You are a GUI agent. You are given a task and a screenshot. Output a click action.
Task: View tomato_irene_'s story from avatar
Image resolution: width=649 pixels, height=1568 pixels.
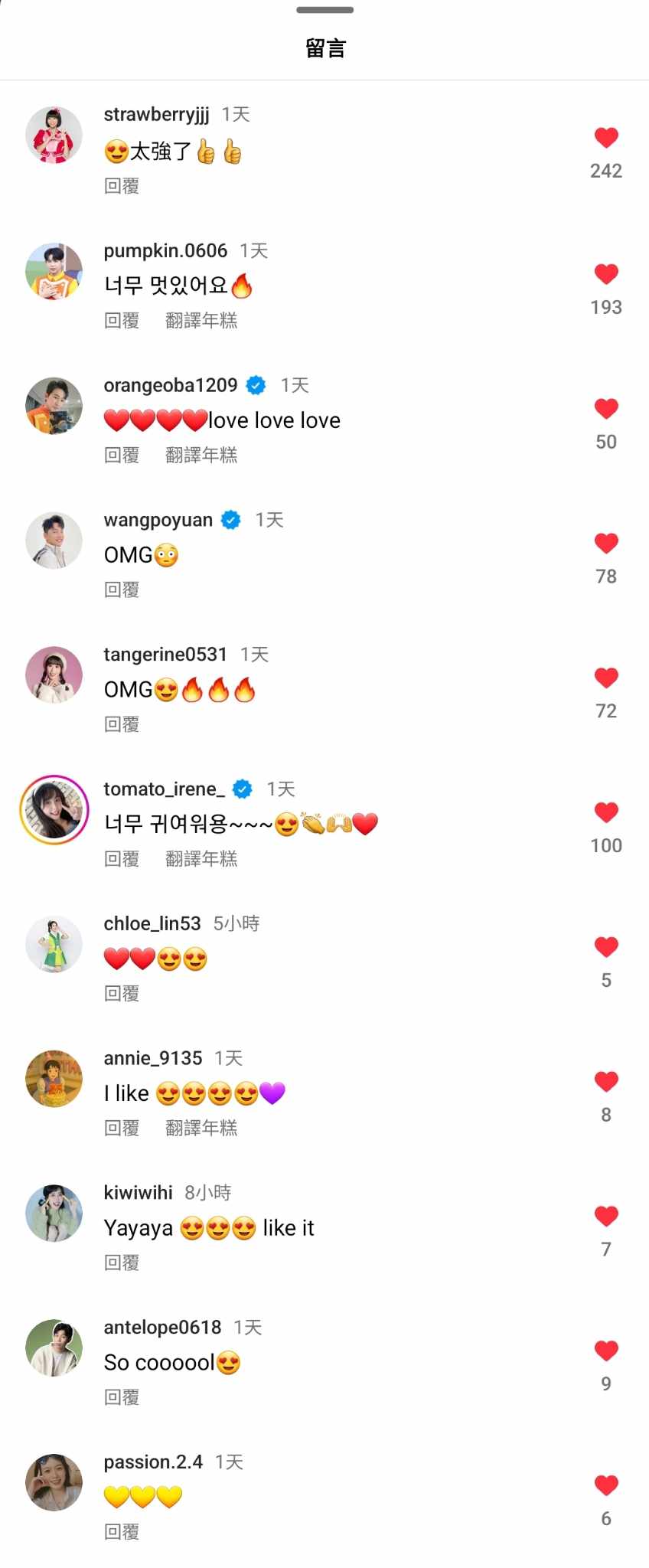[54, 810]
